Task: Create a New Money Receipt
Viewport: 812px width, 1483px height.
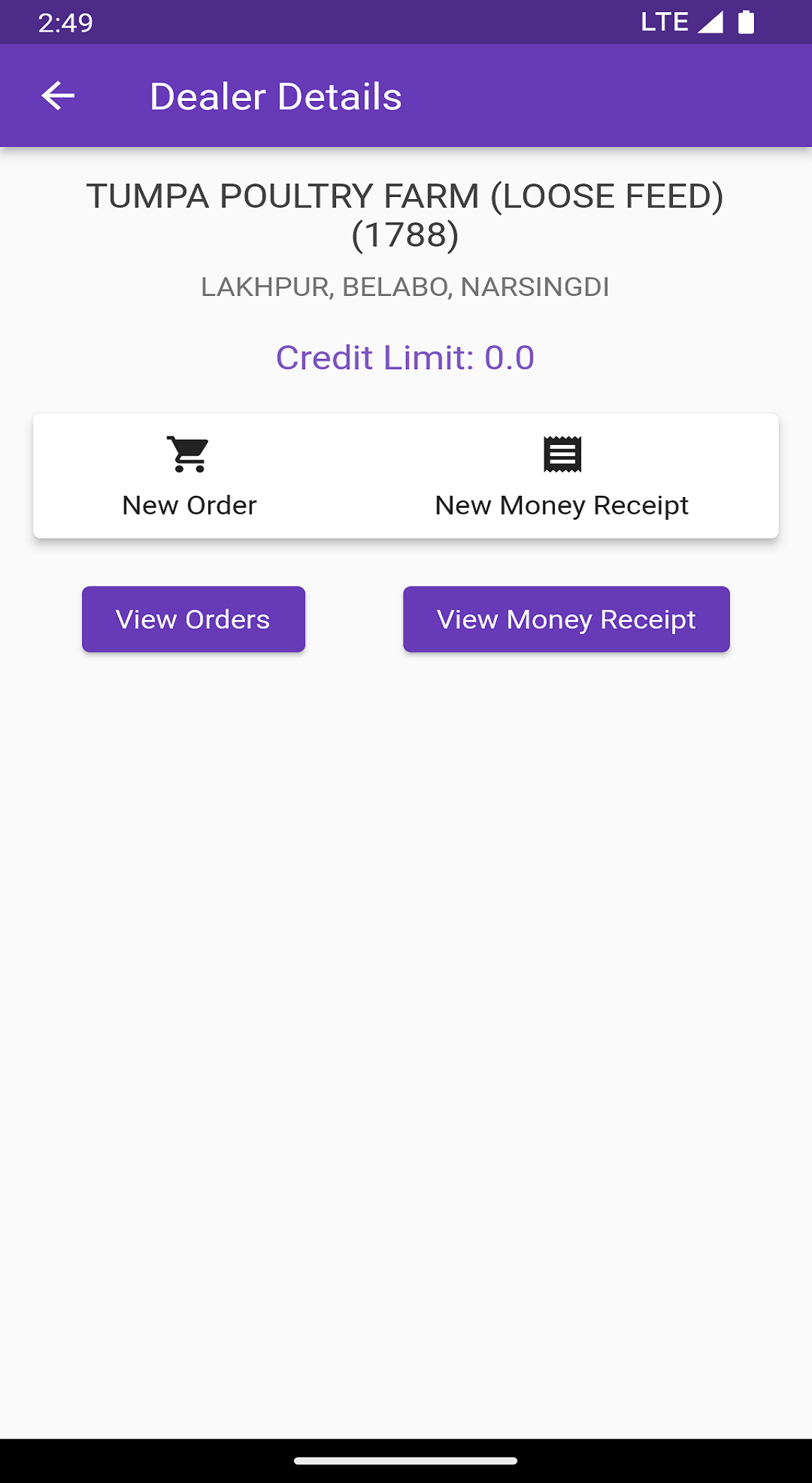Action: point(561,477)
